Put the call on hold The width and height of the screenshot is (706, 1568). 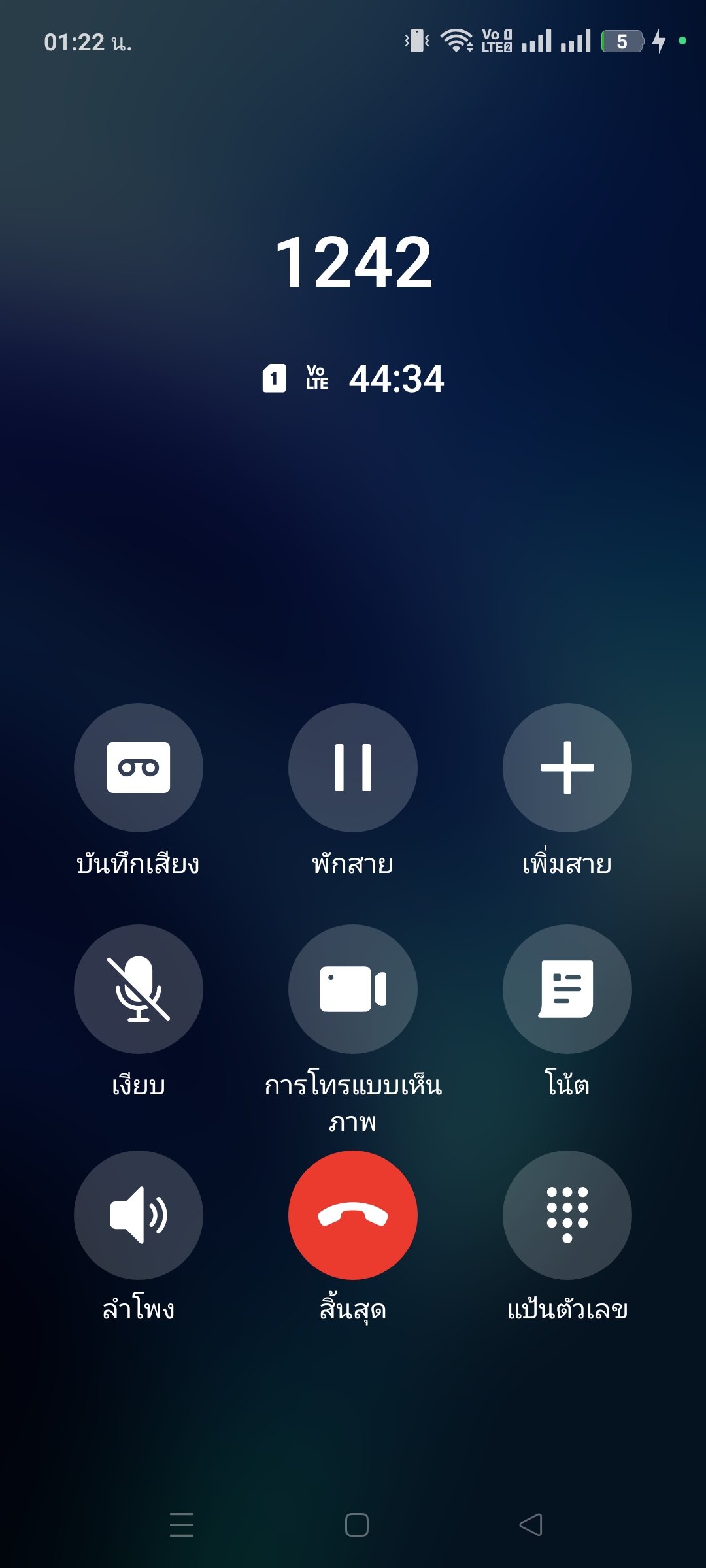(x=353, y=768)
